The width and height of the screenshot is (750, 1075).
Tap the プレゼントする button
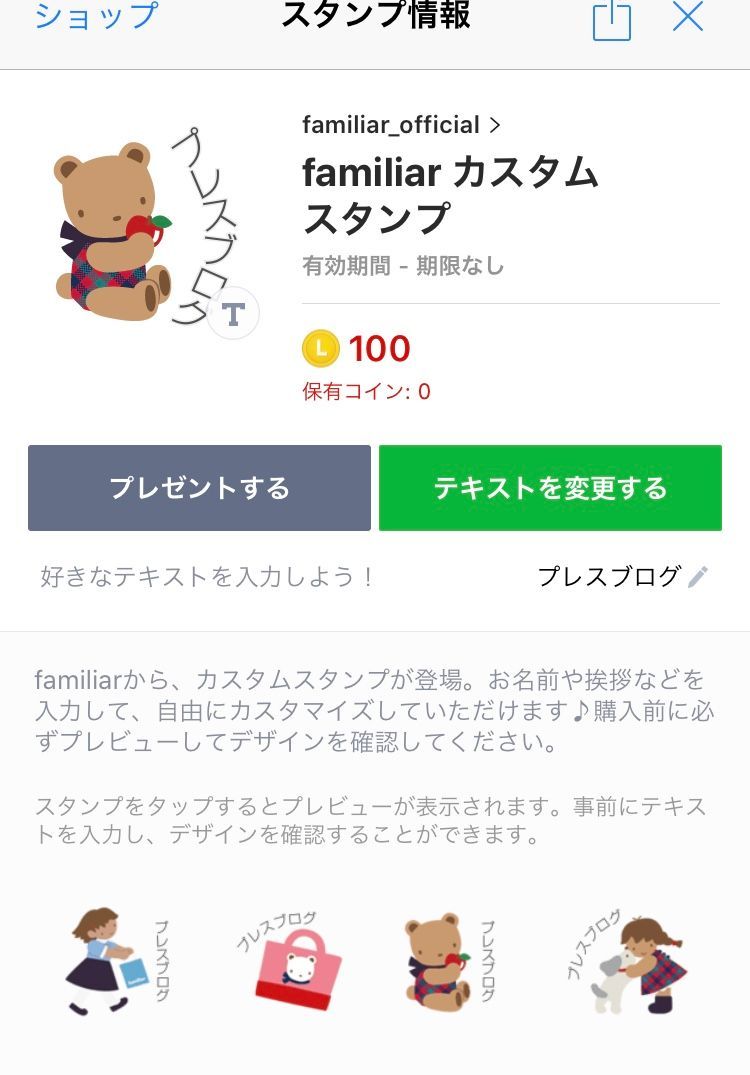point(199,488)
